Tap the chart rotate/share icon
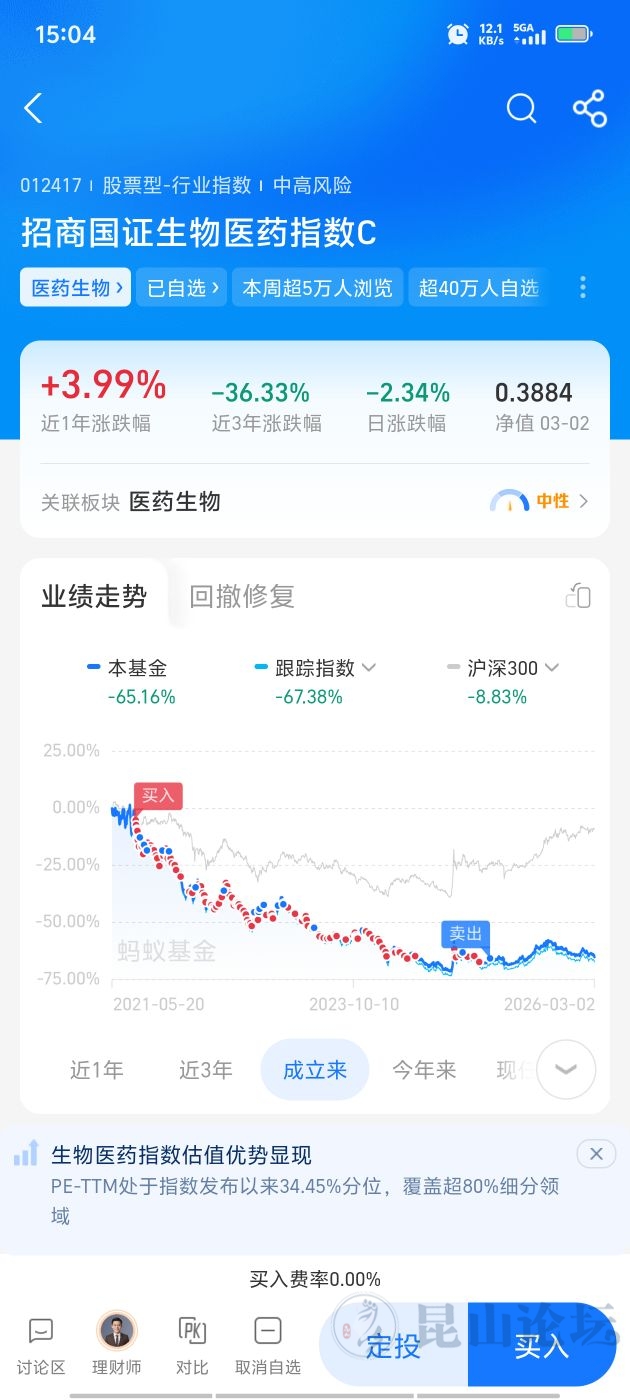The height and width of the screenshot is (1400, 630). coord(578,597)
